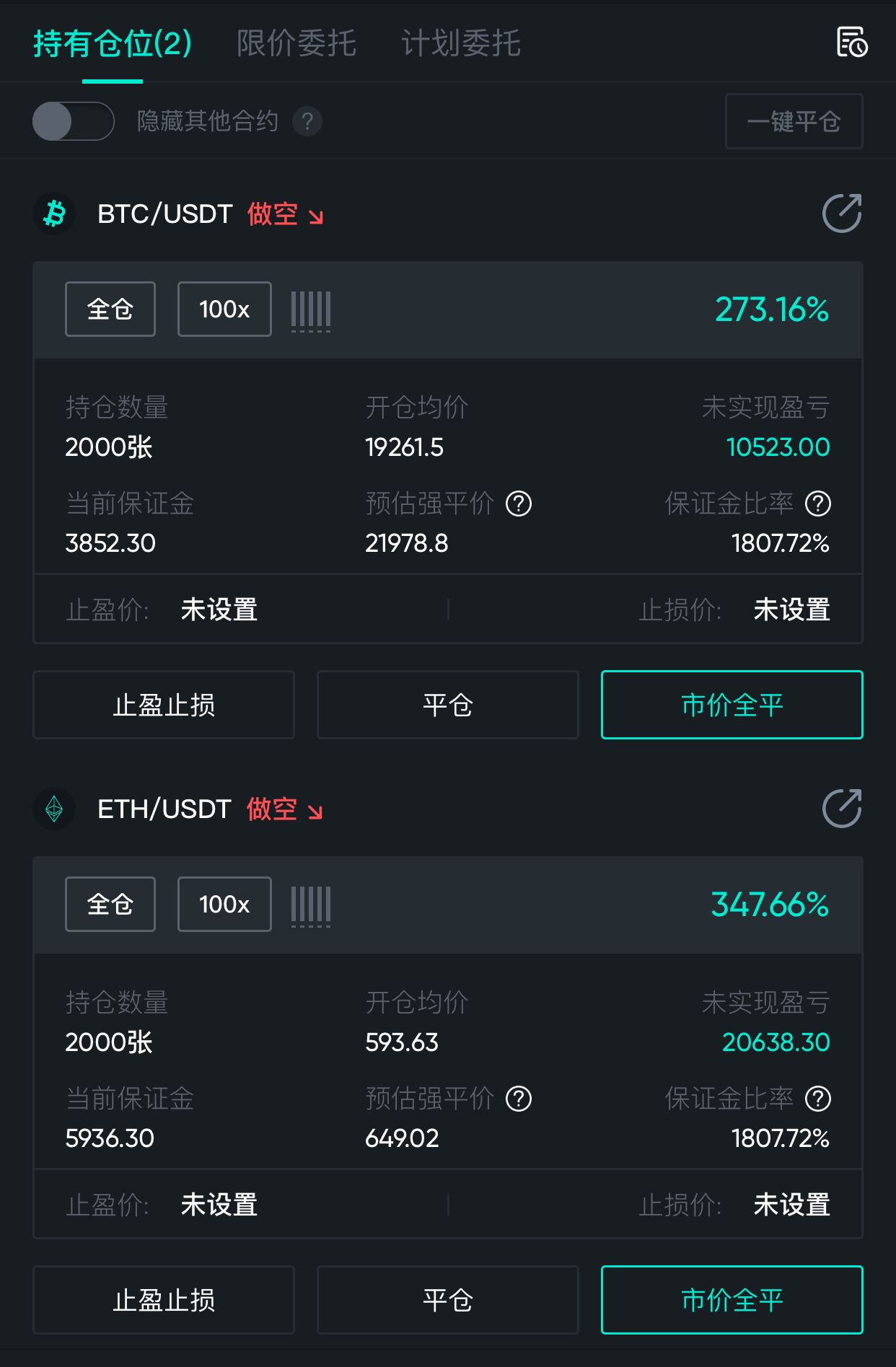Click 市价全平 for the BTC position
The image size is (896, 1367).
pyautogui.click(x=732, y=705)
